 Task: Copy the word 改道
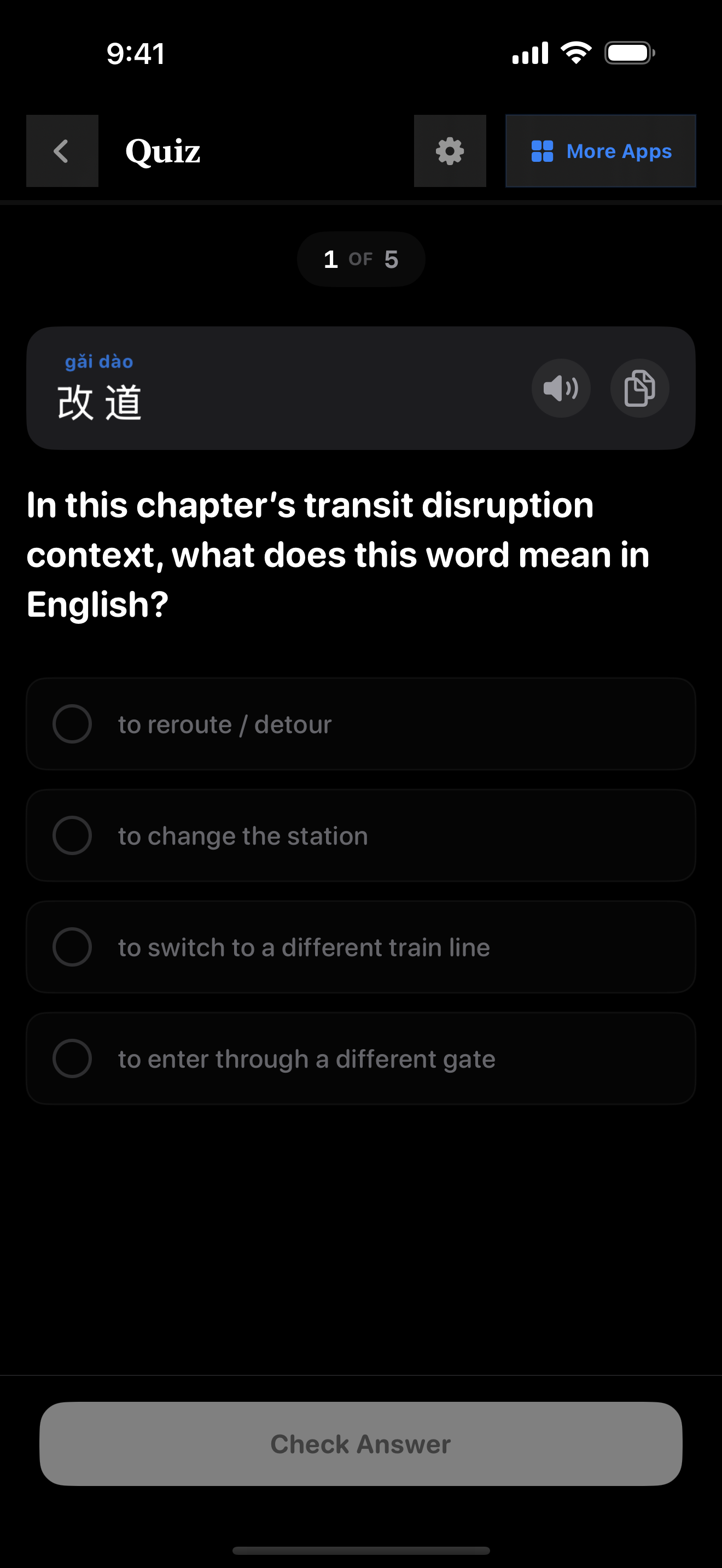pyautogui.click(x=639, y=388)
